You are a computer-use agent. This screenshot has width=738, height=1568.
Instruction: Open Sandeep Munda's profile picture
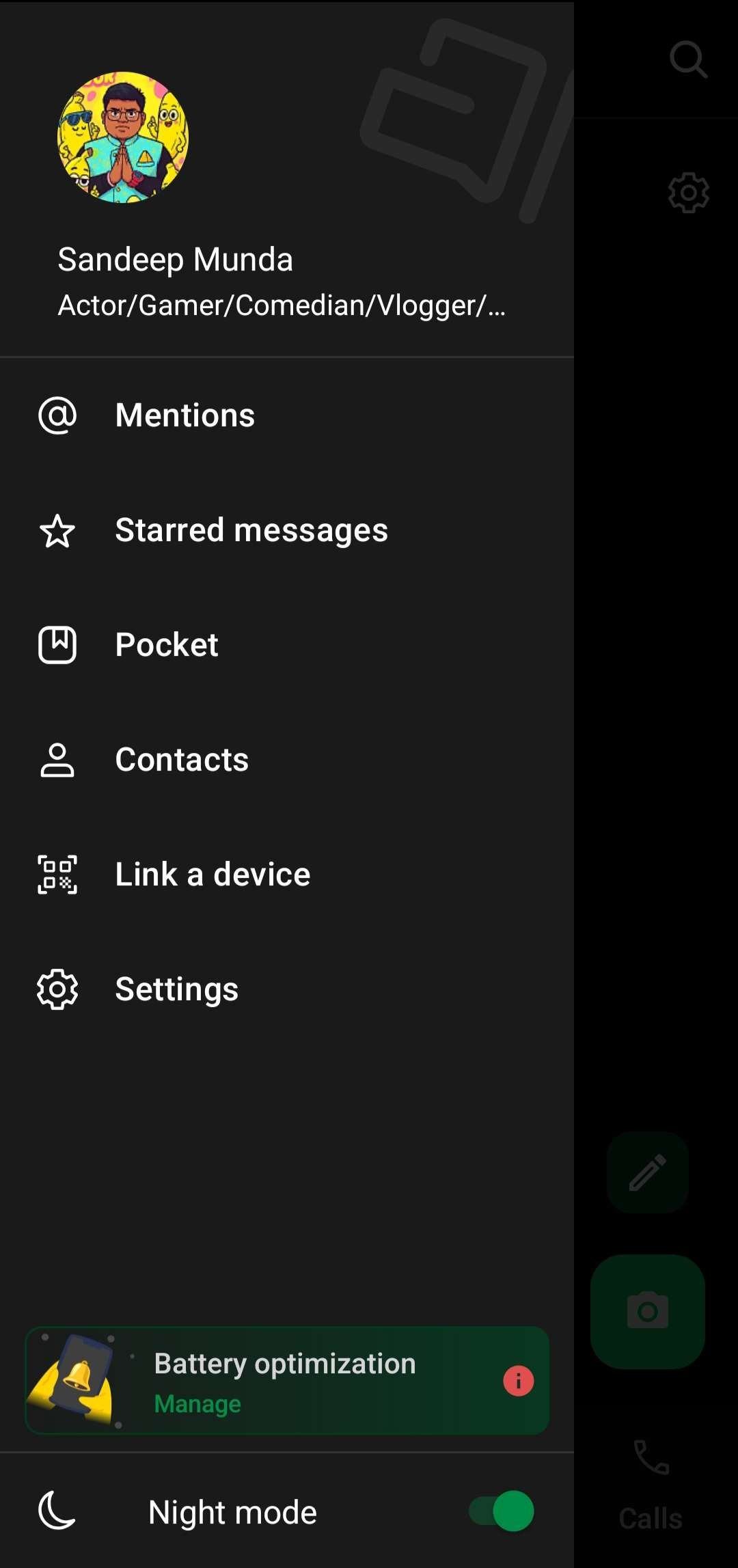[123, 137]
